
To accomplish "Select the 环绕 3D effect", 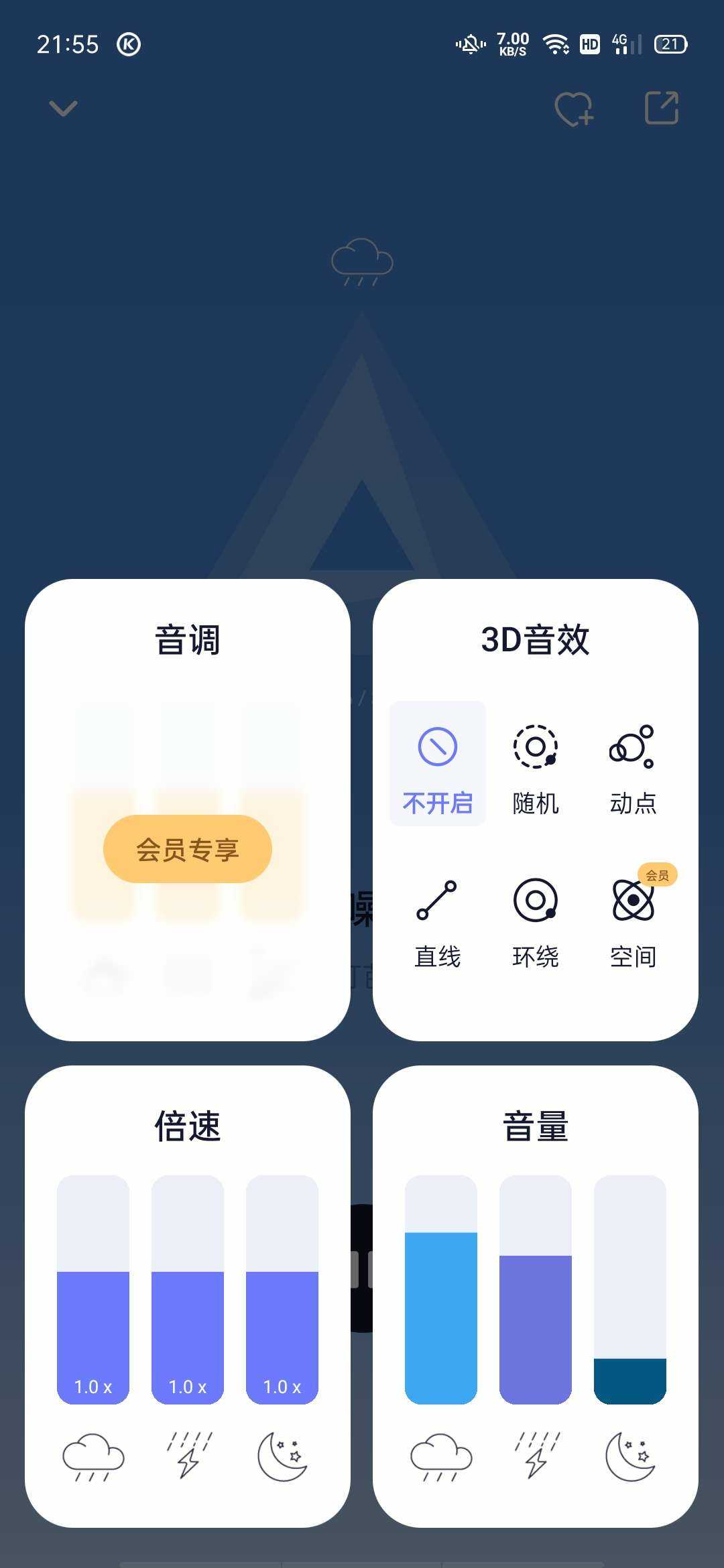I will 536,918.
